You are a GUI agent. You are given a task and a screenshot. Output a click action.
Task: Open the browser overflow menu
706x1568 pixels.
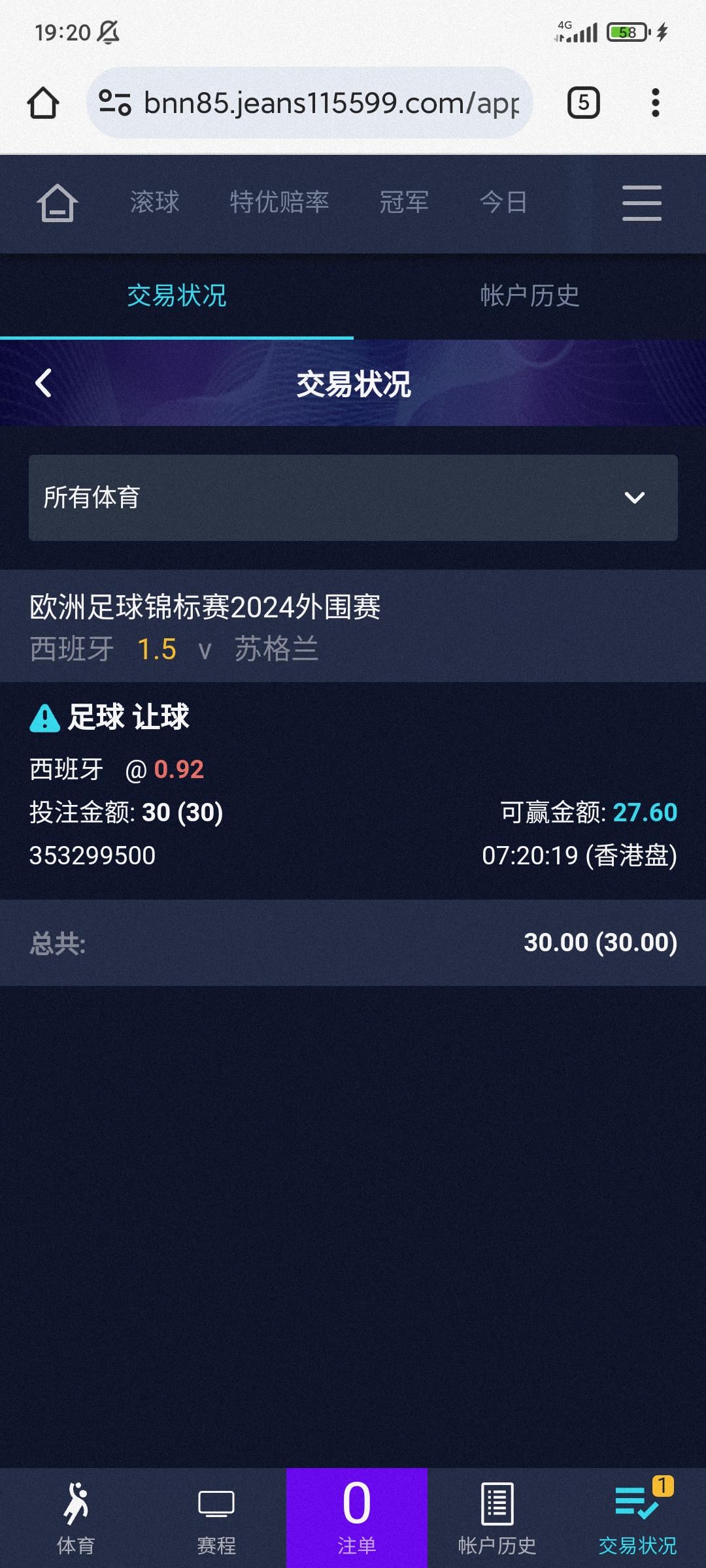(655, 103)
